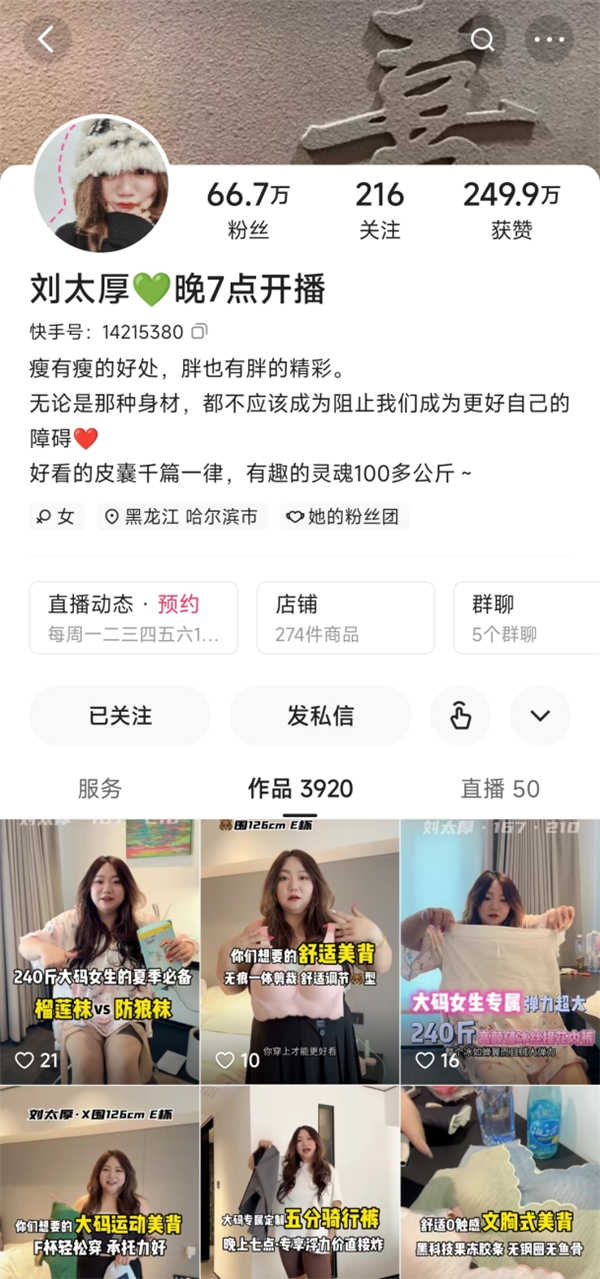This screenshot has height=1279, width=600.
Task: Tap the 已关注 following button
Action: [x=120, y=716]
